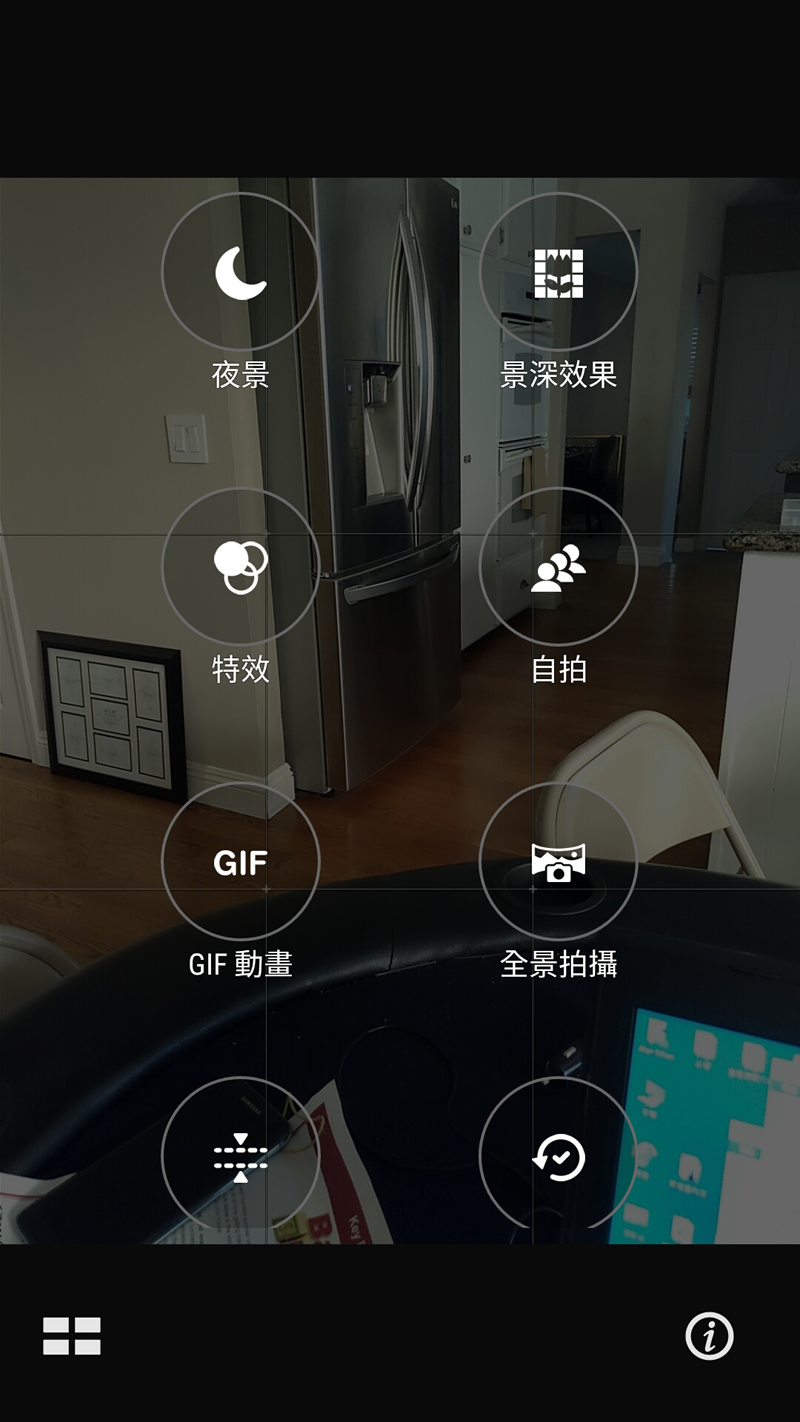Open the mode info icon
Viewport: 800px width, 1422px height.
709,1336
